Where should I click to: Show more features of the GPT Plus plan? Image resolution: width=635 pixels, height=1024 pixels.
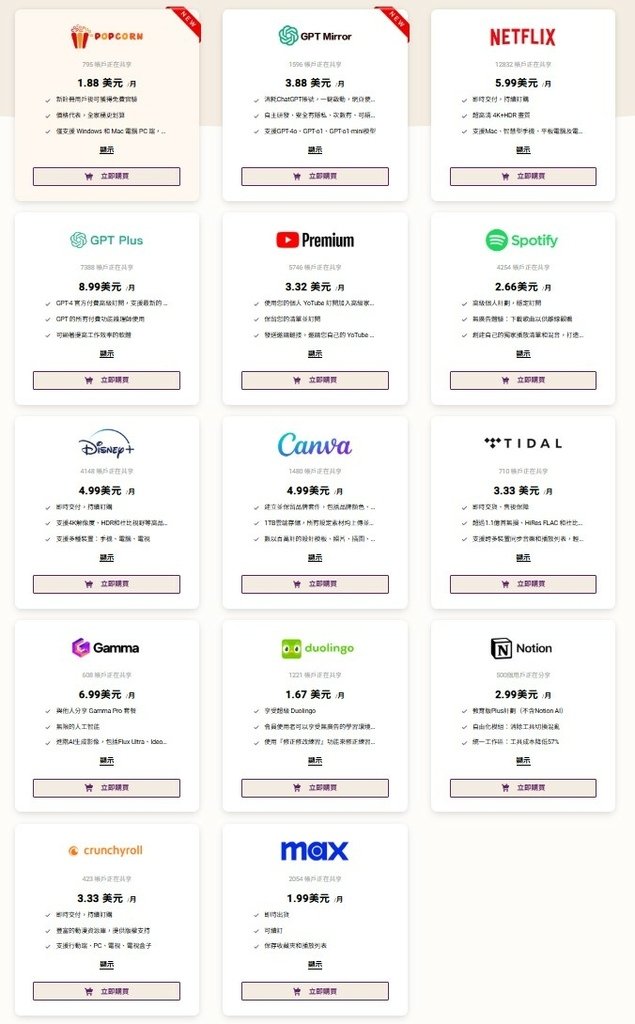(106, 354)
